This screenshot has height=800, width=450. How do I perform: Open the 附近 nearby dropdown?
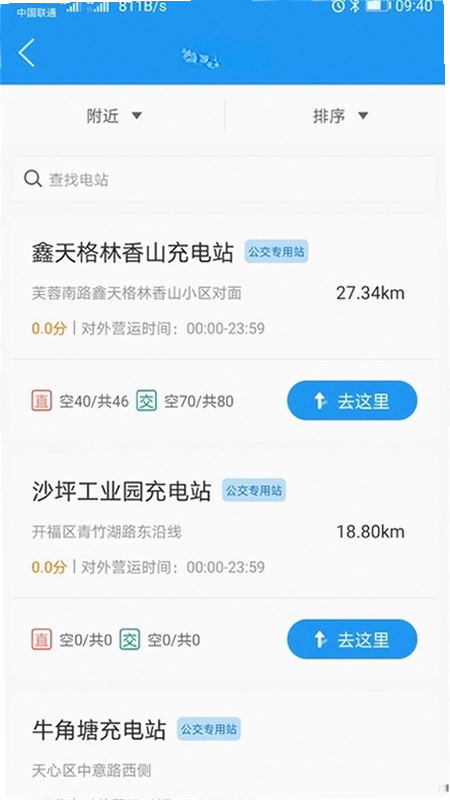114,116
